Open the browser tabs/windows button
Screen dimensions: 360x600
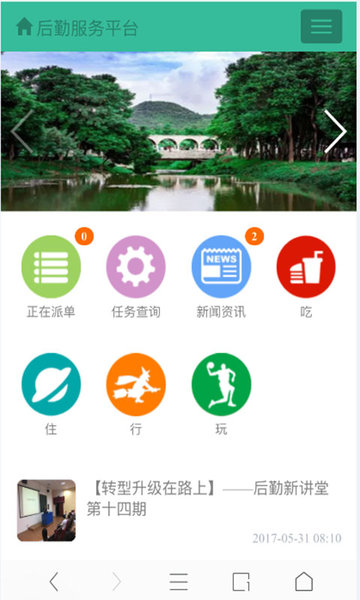(241, 582)
